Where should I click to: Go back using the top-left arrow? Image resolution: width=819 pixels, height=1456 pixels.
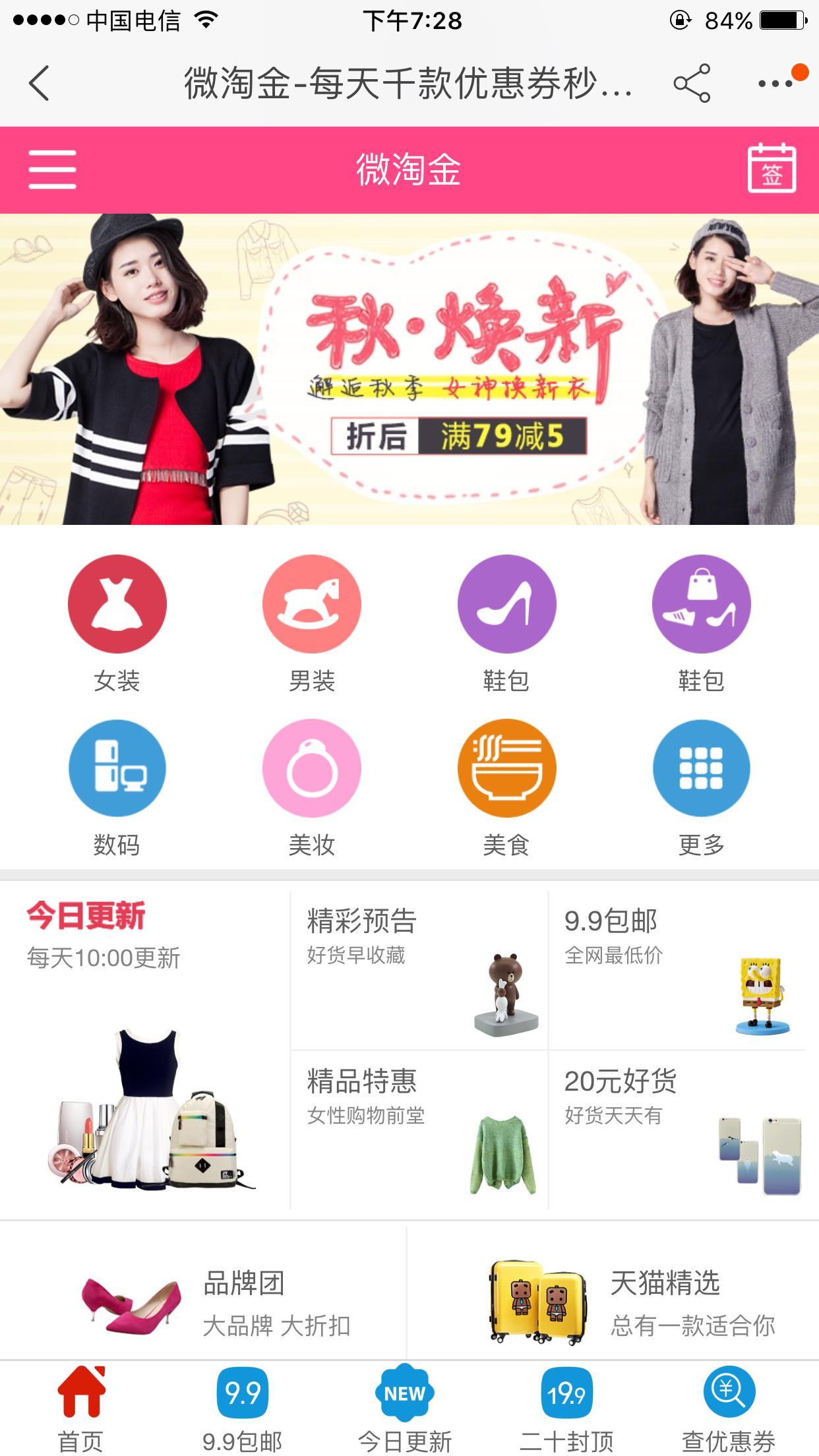[x=40, y=83]
